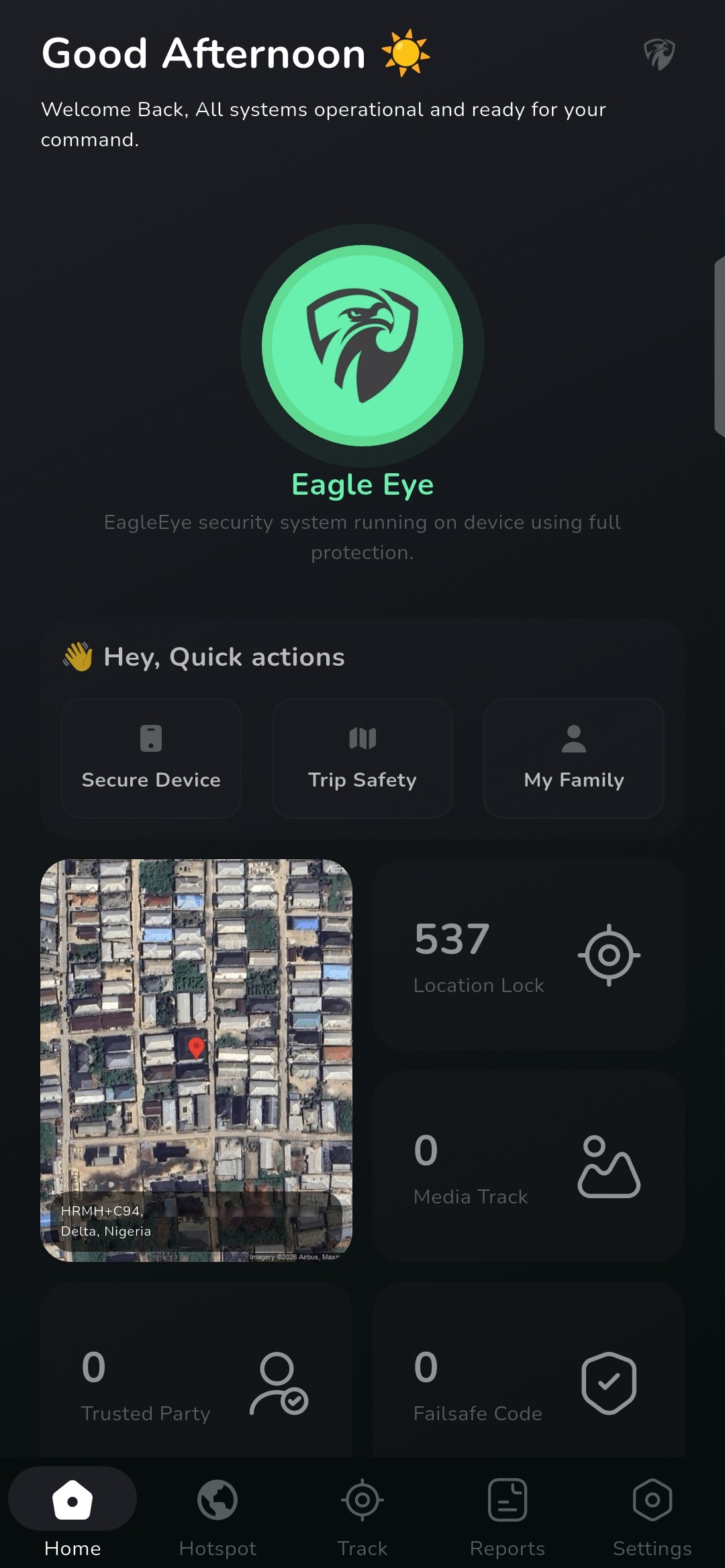Screen dimensions: 725x1568
Task: Open the Trip Safety quick action
Action: coord(362,758)
